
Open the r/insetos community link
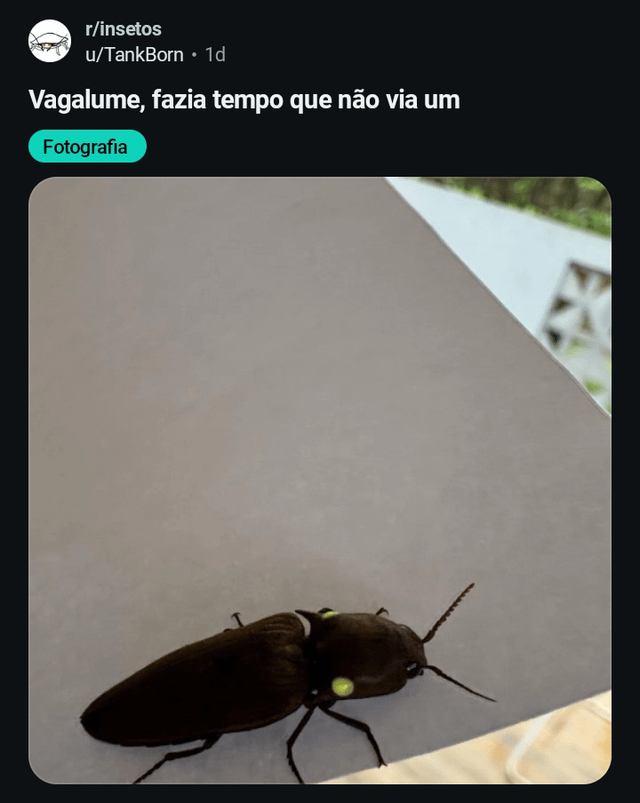(122, 29)
